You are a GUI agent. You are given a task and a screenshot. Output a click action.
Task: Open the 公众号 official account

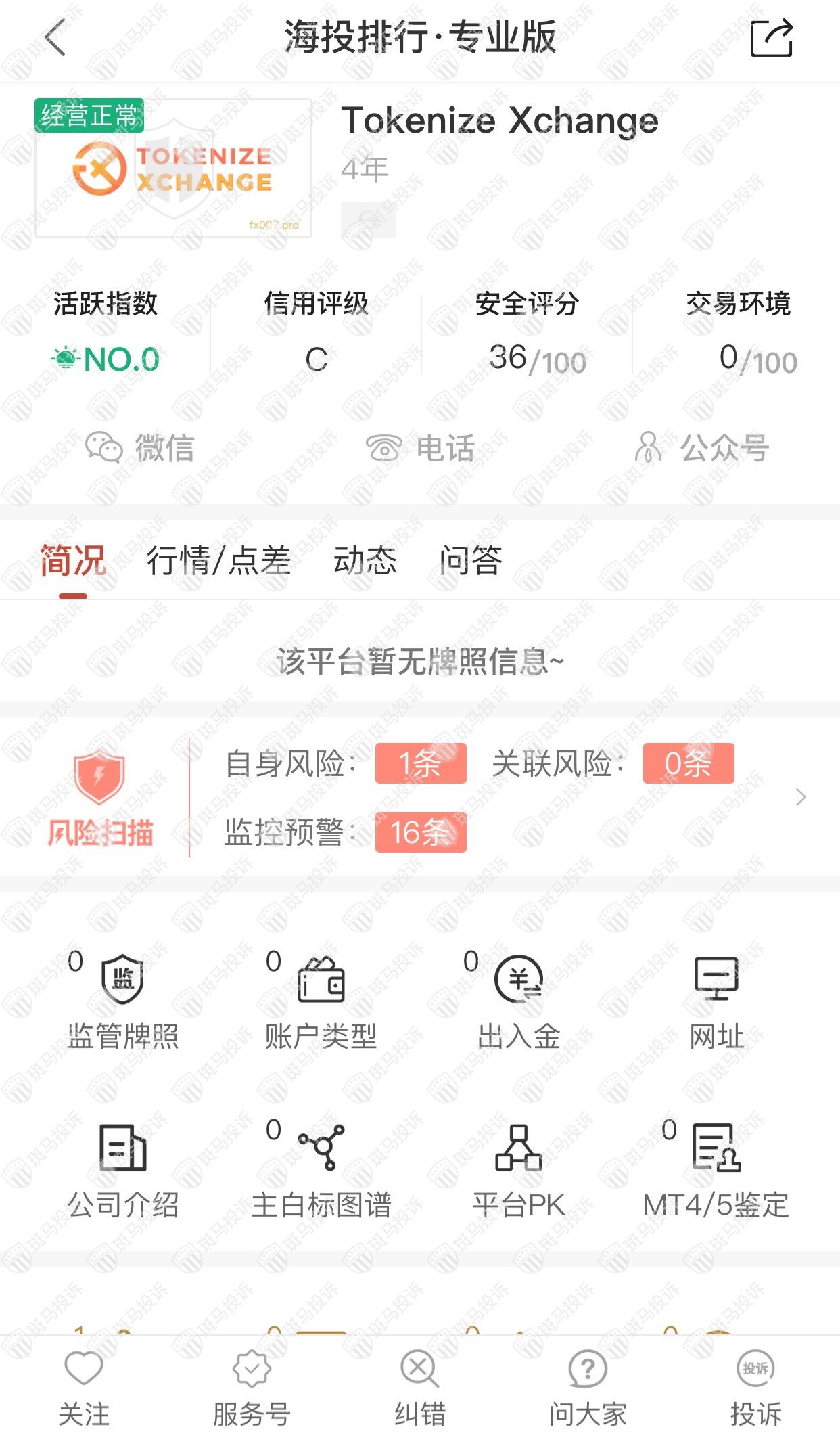tap(702, 448)
